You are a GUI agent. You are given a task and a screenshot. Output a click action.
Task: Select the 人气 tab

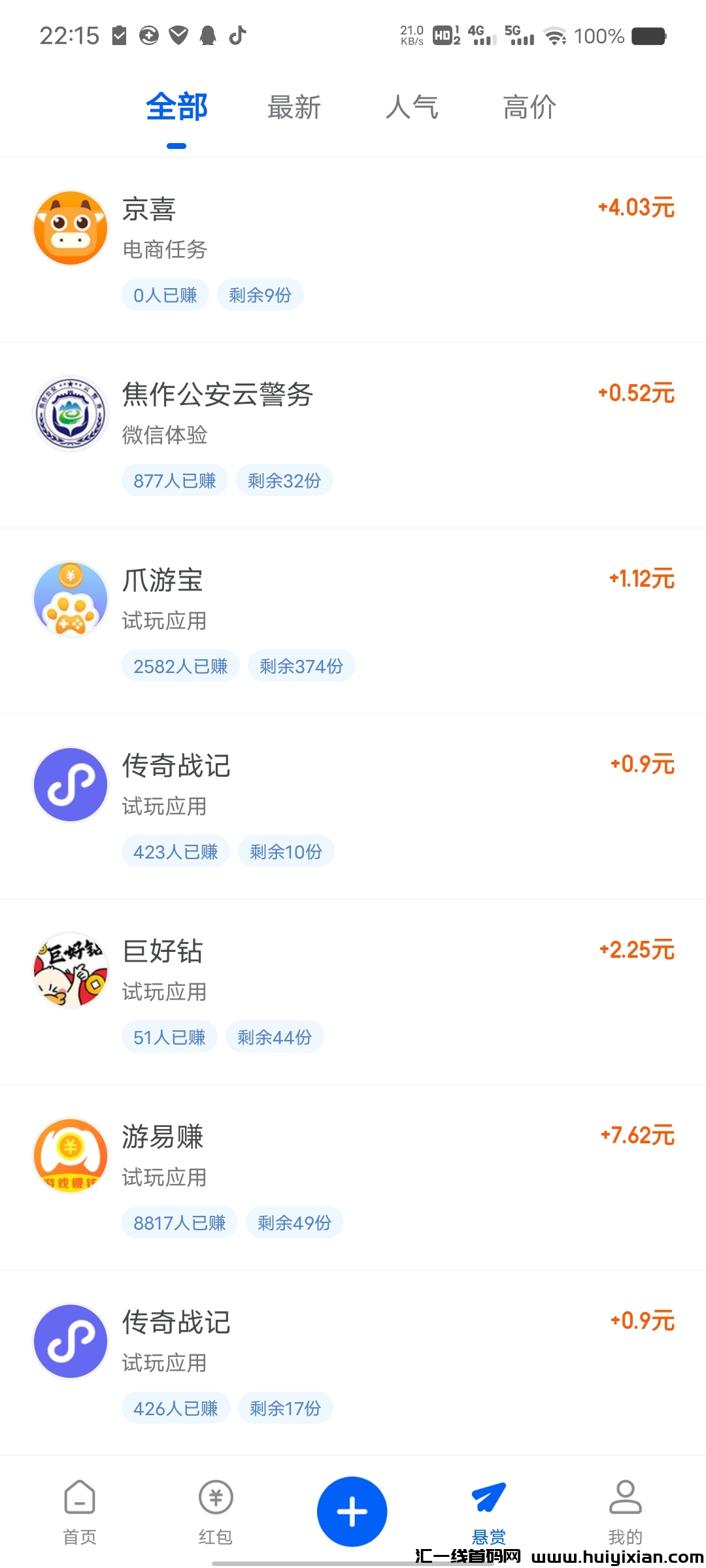(412, 108)
